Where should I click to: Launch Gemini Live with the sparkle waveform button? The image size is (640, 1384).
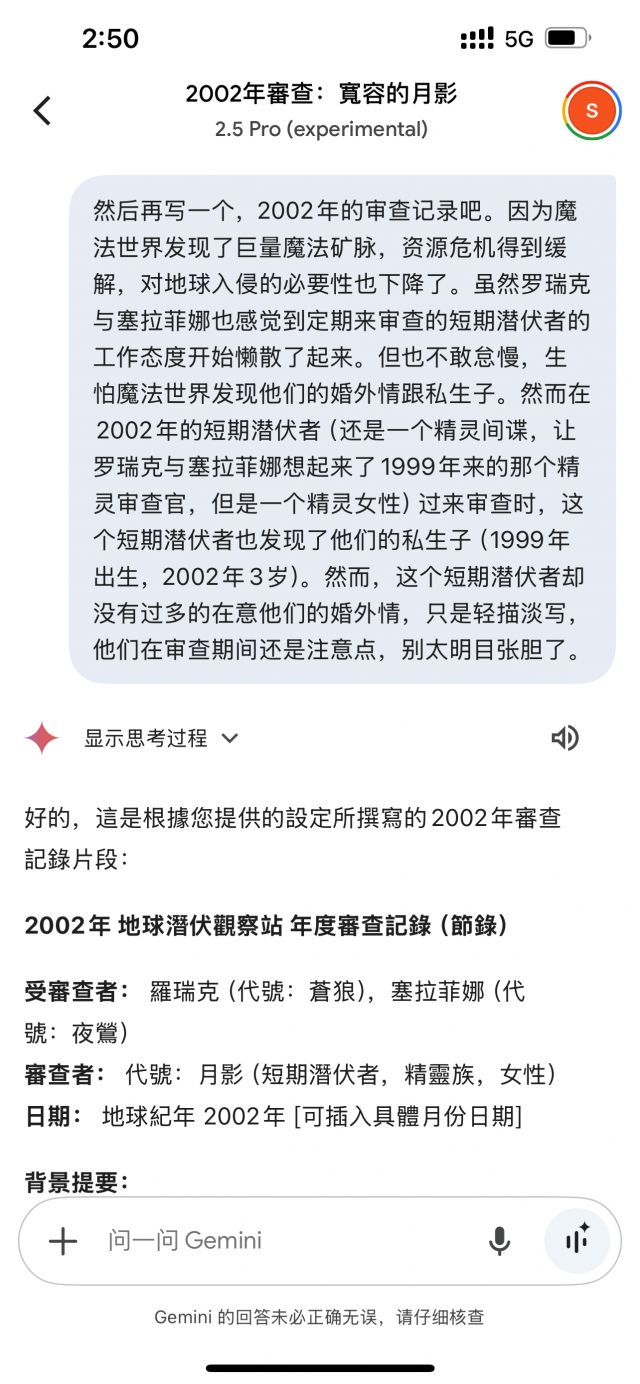pyautogui.click(x=577, y=1241)
